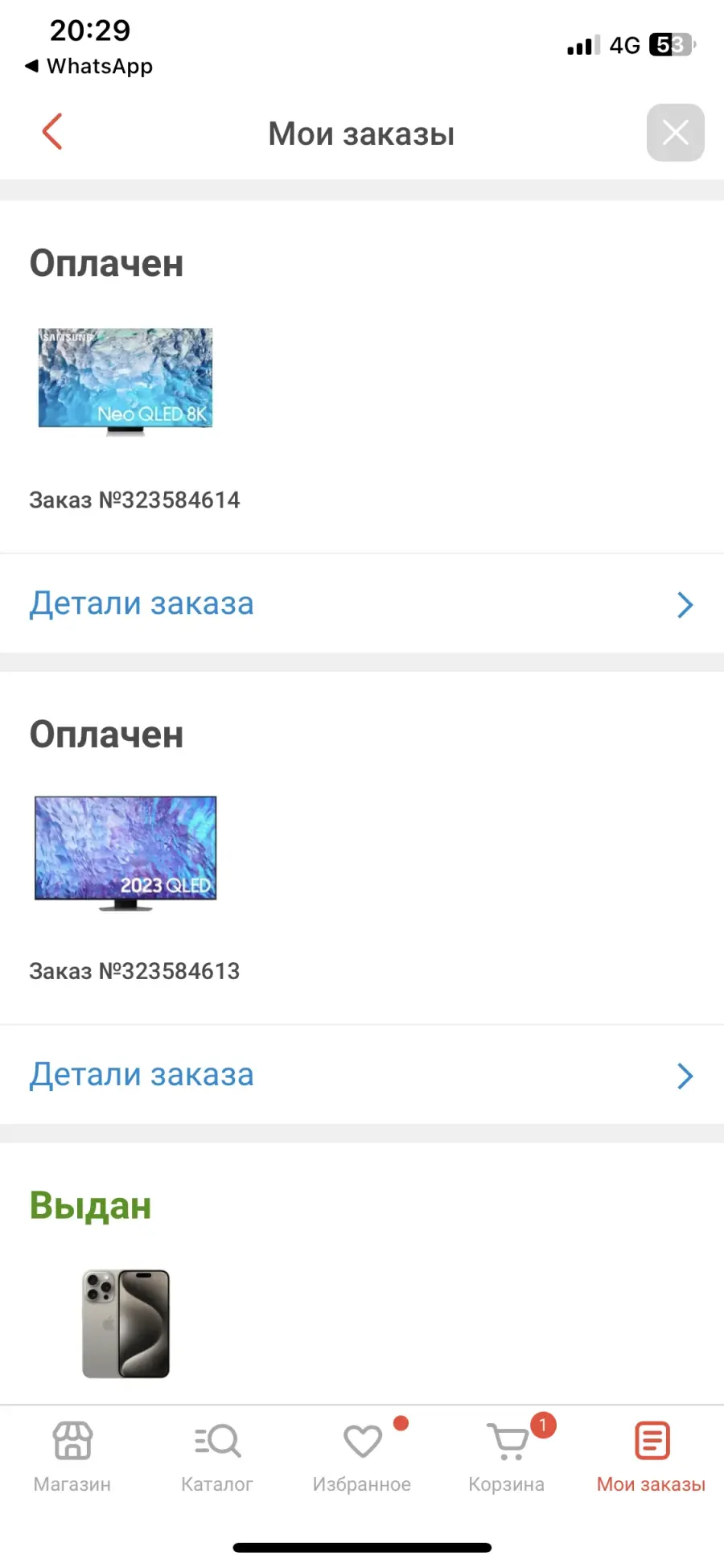This screenshot has height=1568, width=724.
Task: Tap the Neo QLED 8K TV thumbnail
Action: pos(125,382)
